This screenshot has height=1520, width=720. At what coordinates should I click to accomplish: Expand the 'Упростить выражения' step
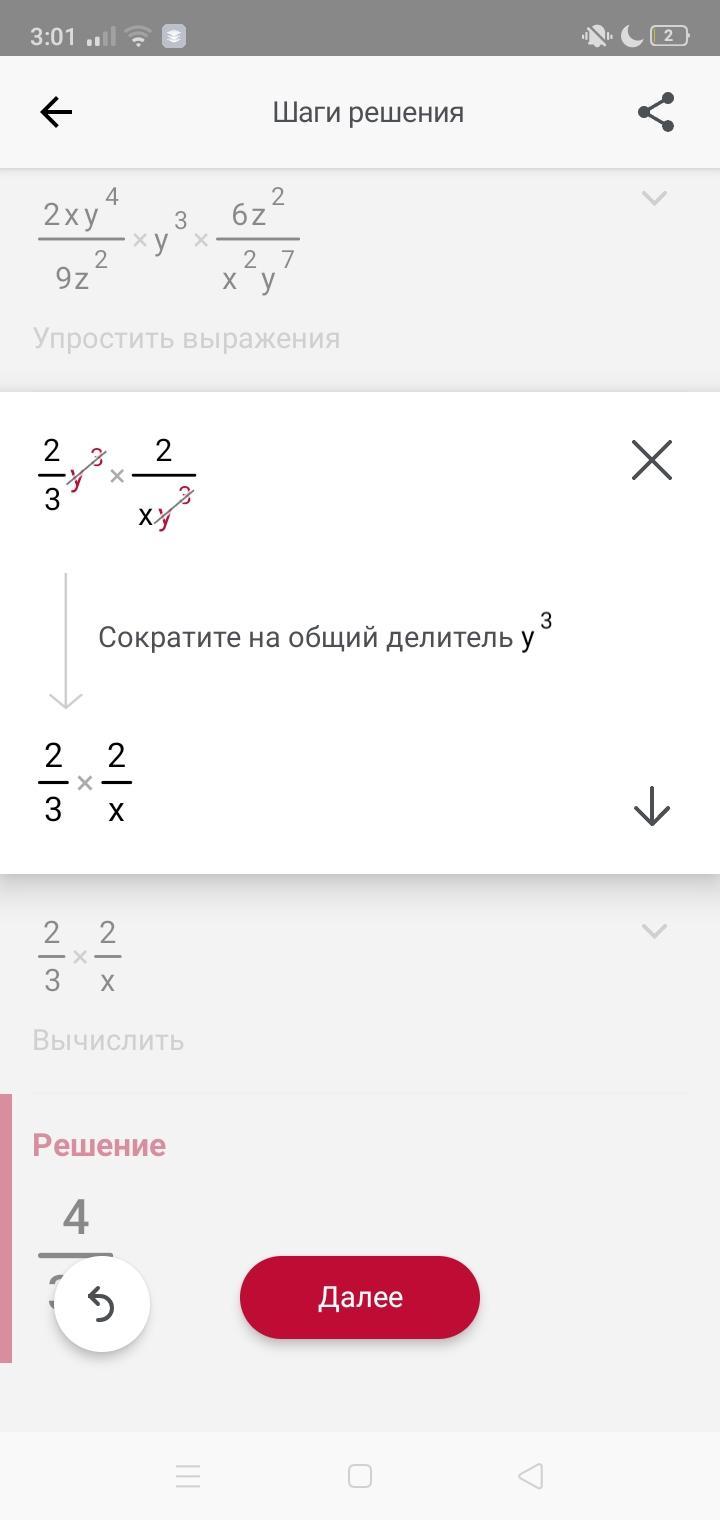[x=654, y=198]
